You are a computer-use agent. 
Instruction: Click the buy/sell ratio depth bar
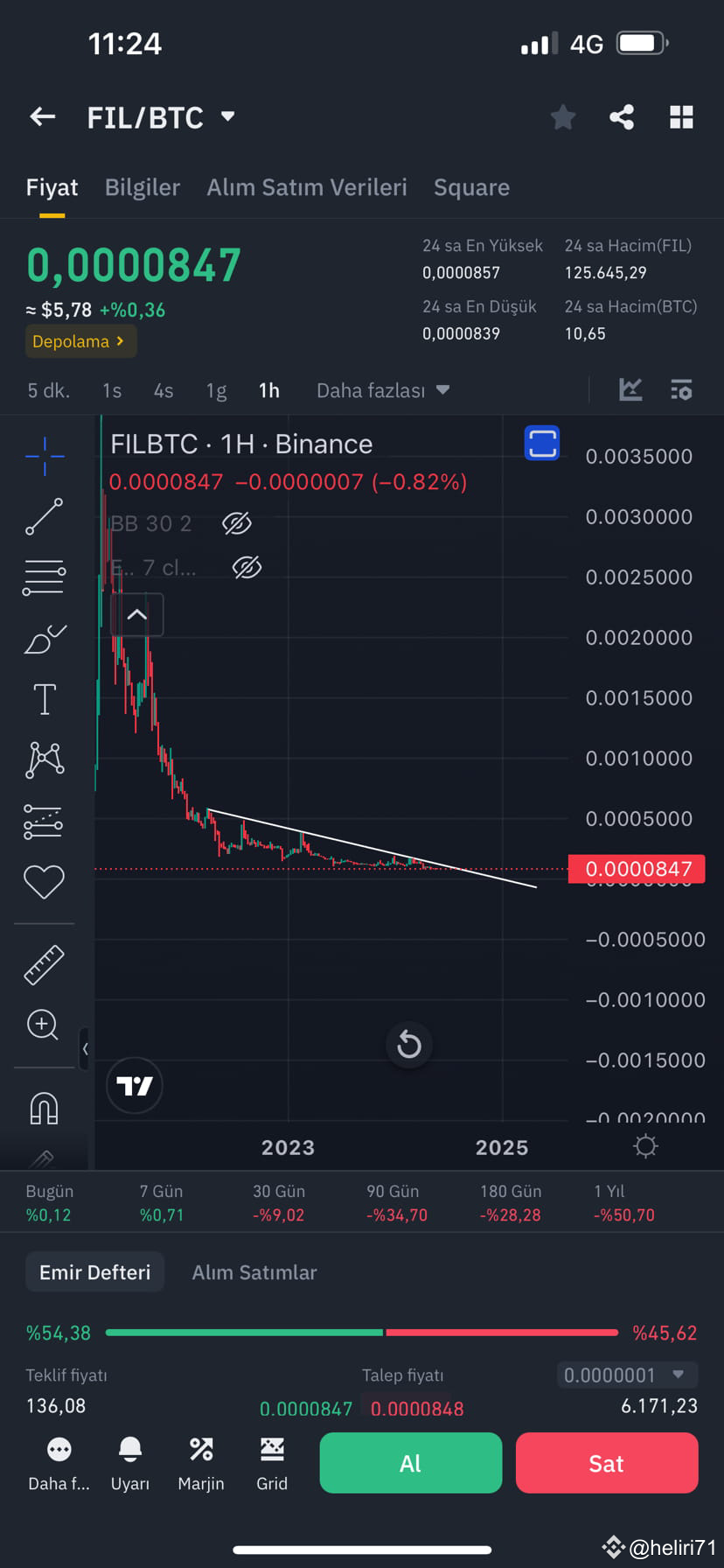pyautogui.click(x=361, y=1333)
